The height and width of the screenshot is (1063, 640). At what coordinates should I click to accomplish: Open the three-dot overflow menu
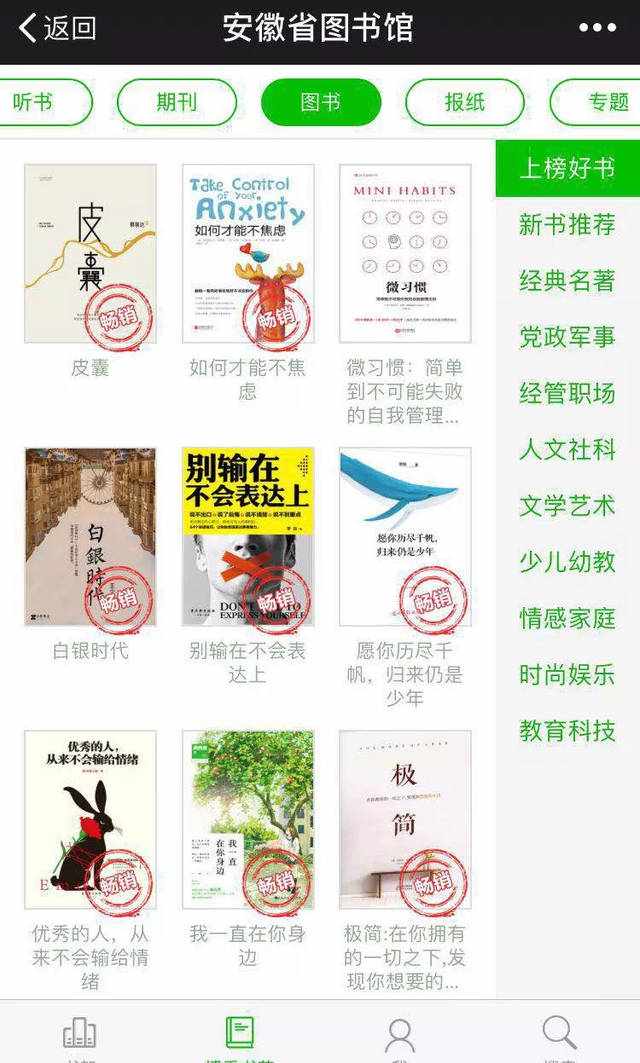pyautogui.click(x=597, y=28)
